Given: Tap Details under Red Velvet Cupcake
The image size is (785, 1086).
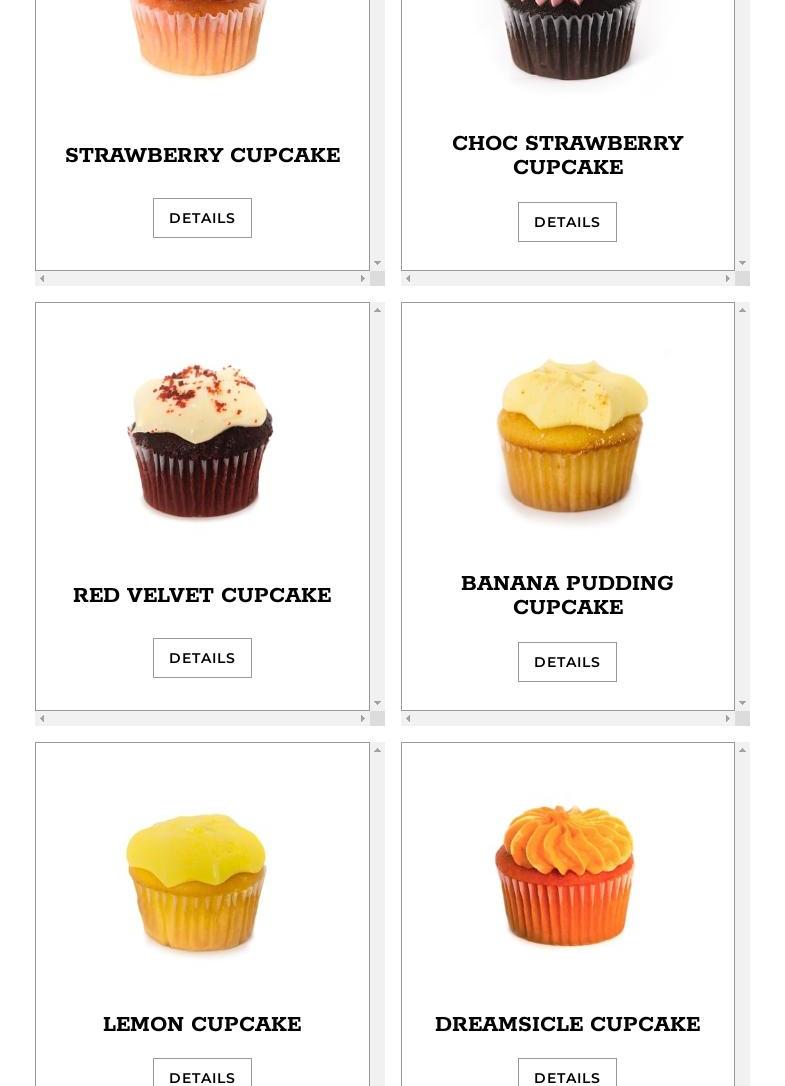Looking at the screenshot, I should [x=202, y=658].
